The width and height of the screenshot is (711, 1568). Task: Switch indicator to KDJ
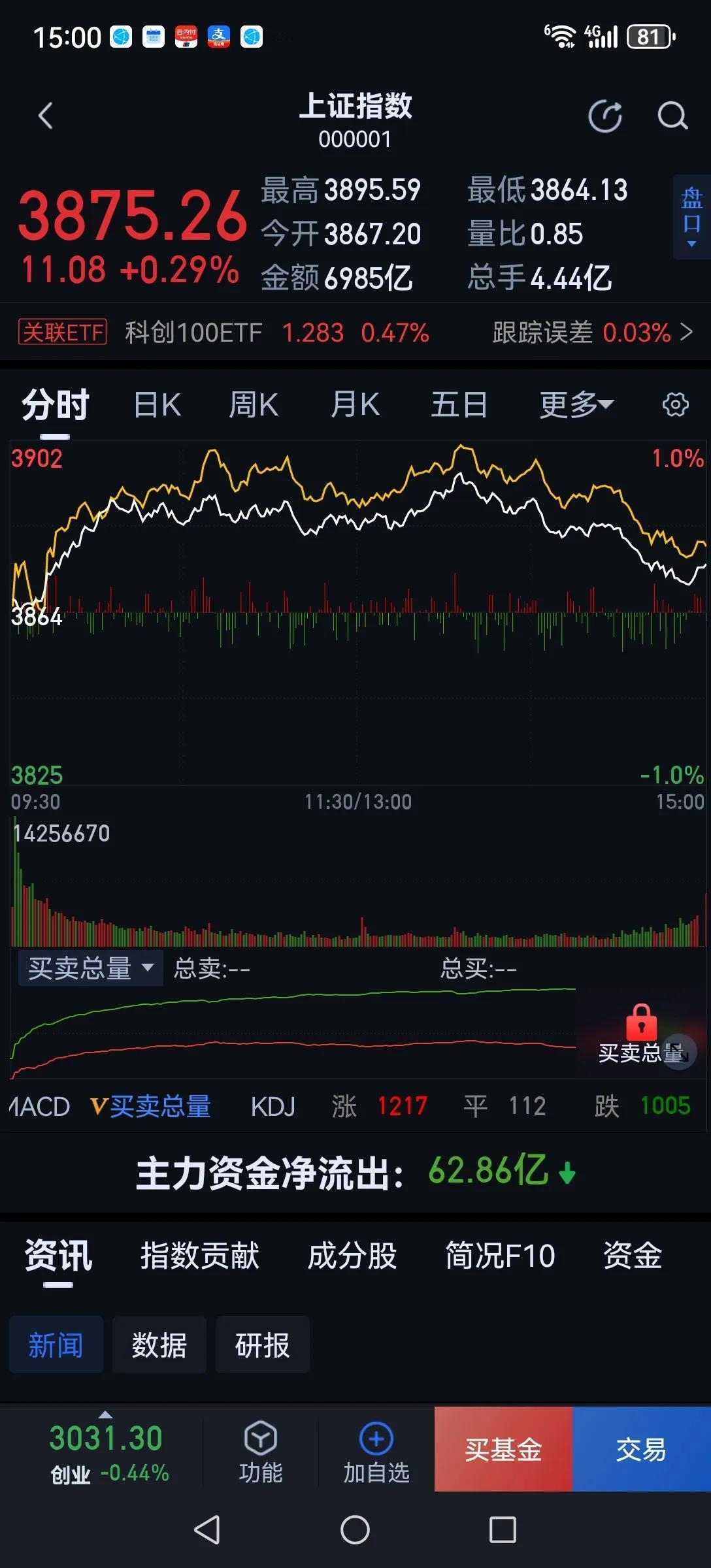(x=273, y=1105)
